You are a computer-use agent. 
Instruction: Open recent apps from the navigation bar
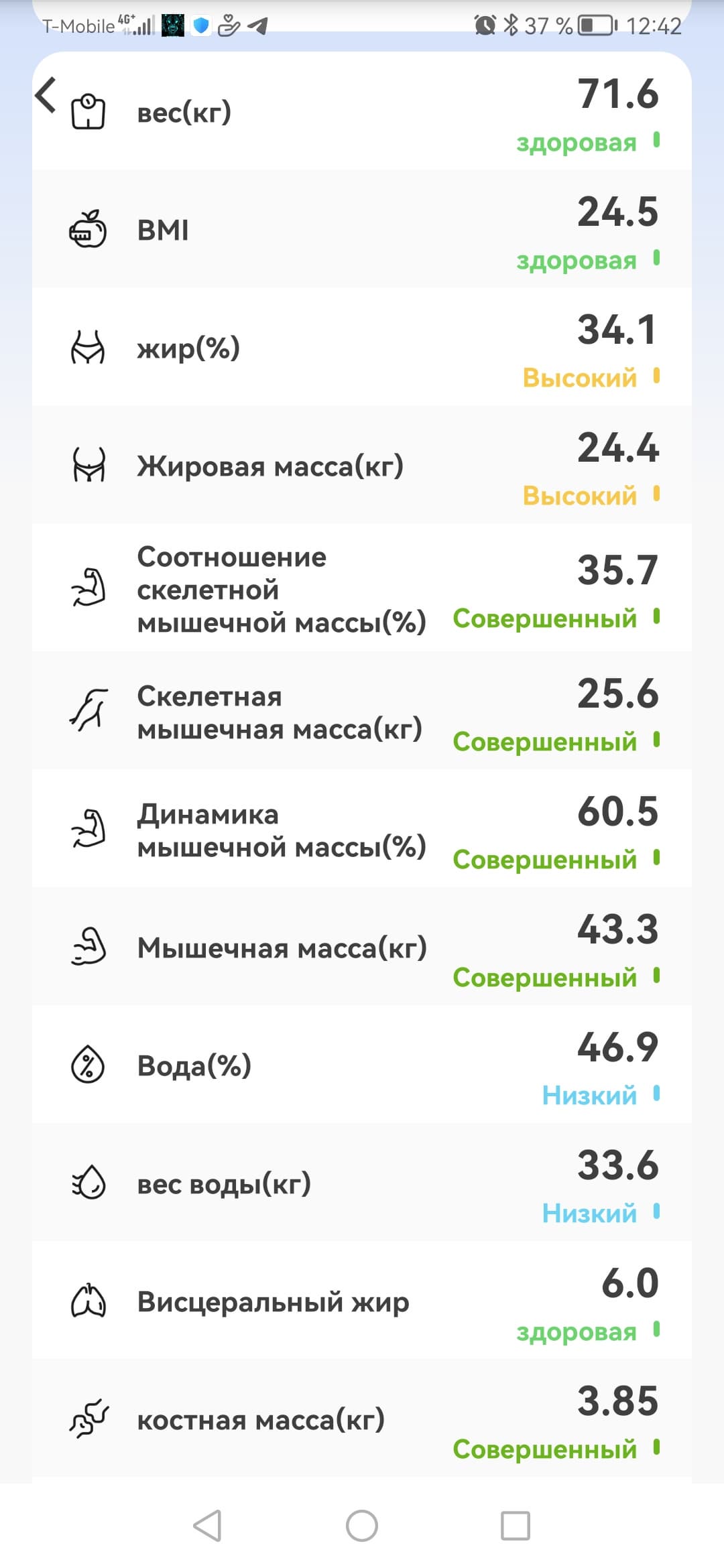coord(516,1526)
